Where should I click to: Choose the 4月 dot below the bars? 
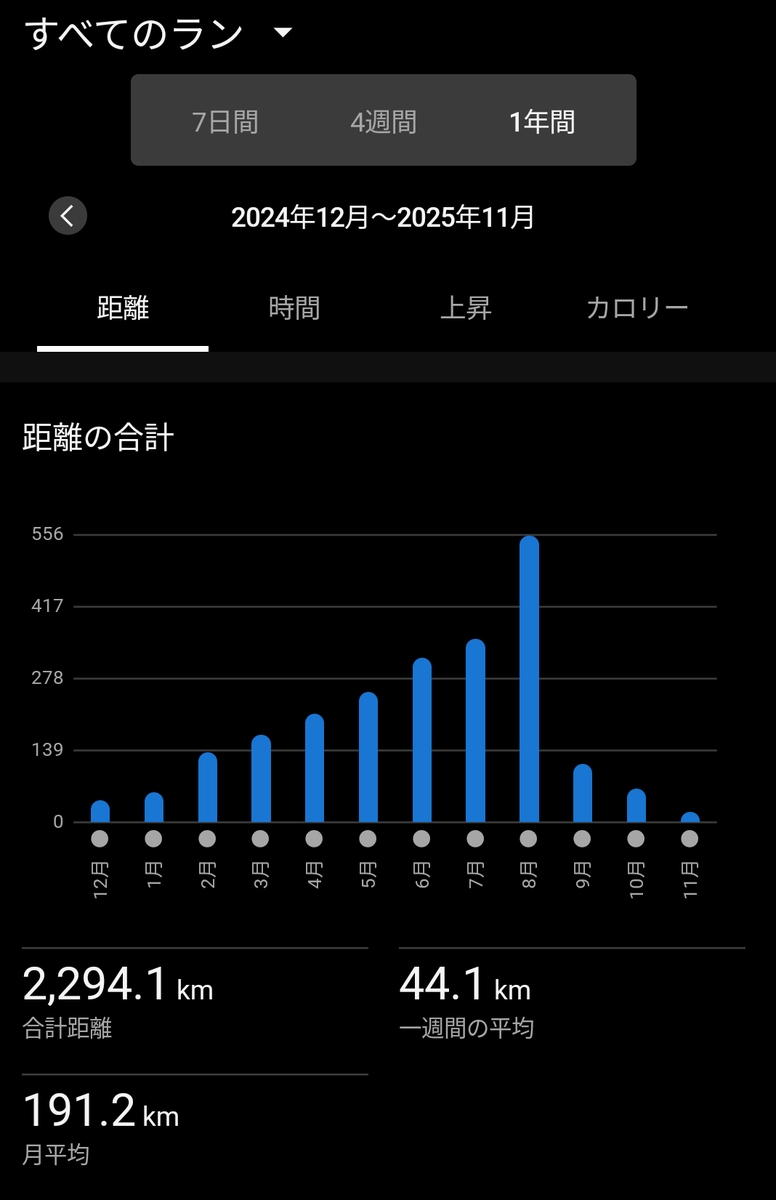(314, 839)
